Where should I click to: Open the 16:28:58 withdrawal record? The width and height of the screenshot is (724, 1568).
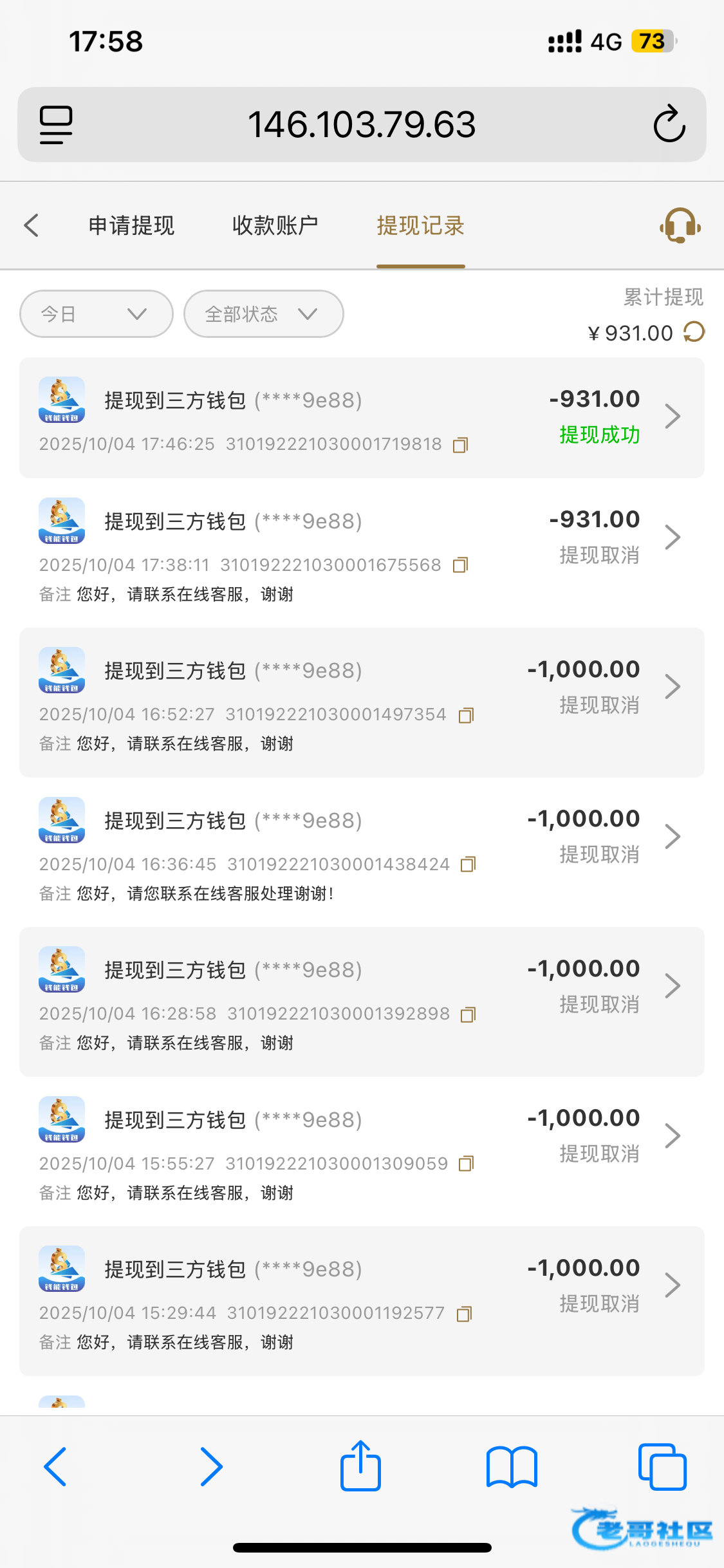click(x=672, y=986)
